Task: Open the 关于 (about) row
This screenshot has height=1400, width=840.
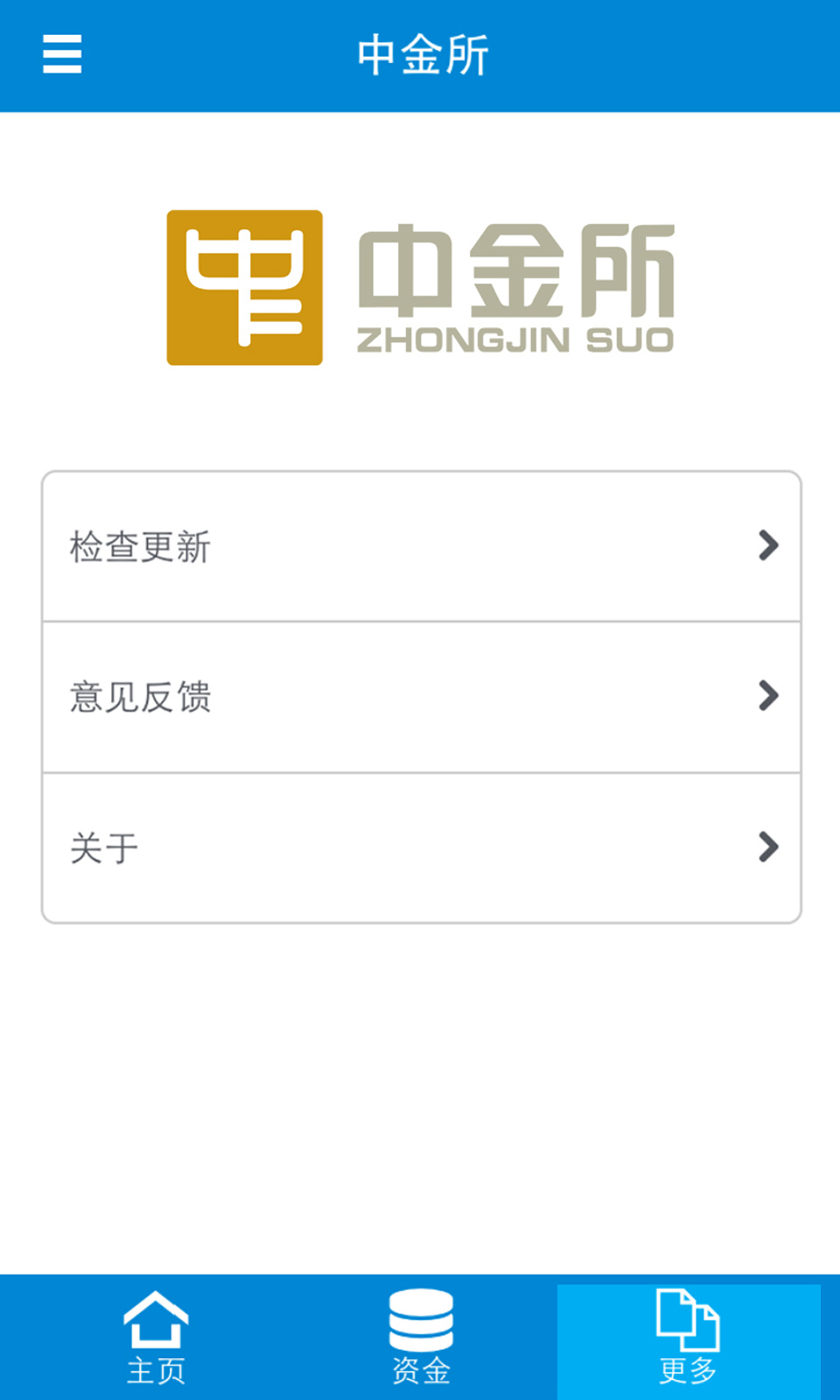Action: (421, 848)
